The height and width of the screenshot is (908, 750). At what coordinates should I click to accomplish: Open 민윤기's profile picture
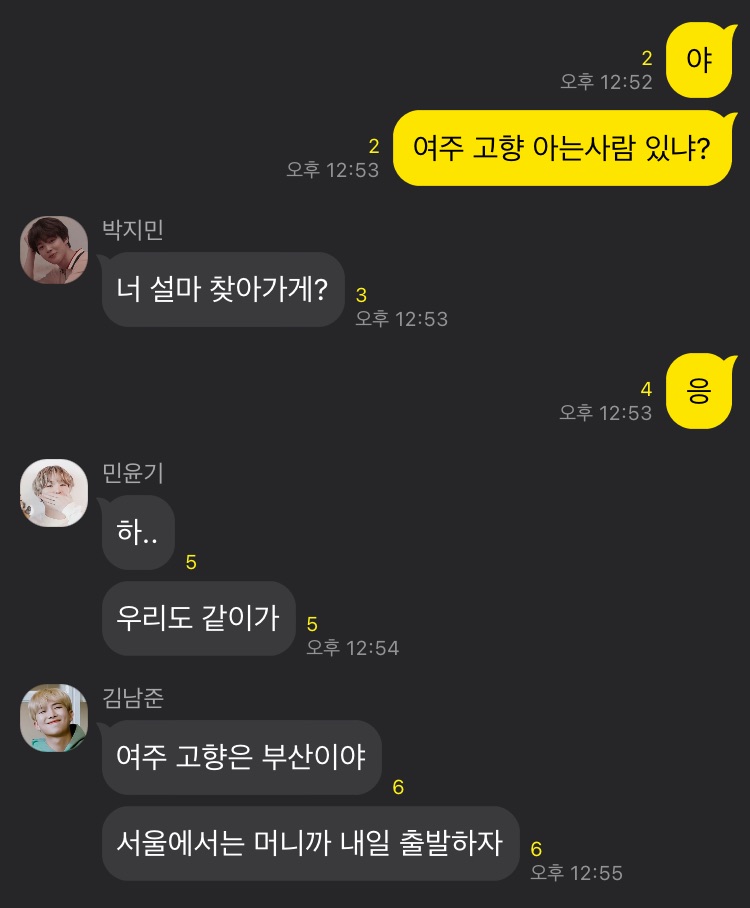click(x=54, y=493)
